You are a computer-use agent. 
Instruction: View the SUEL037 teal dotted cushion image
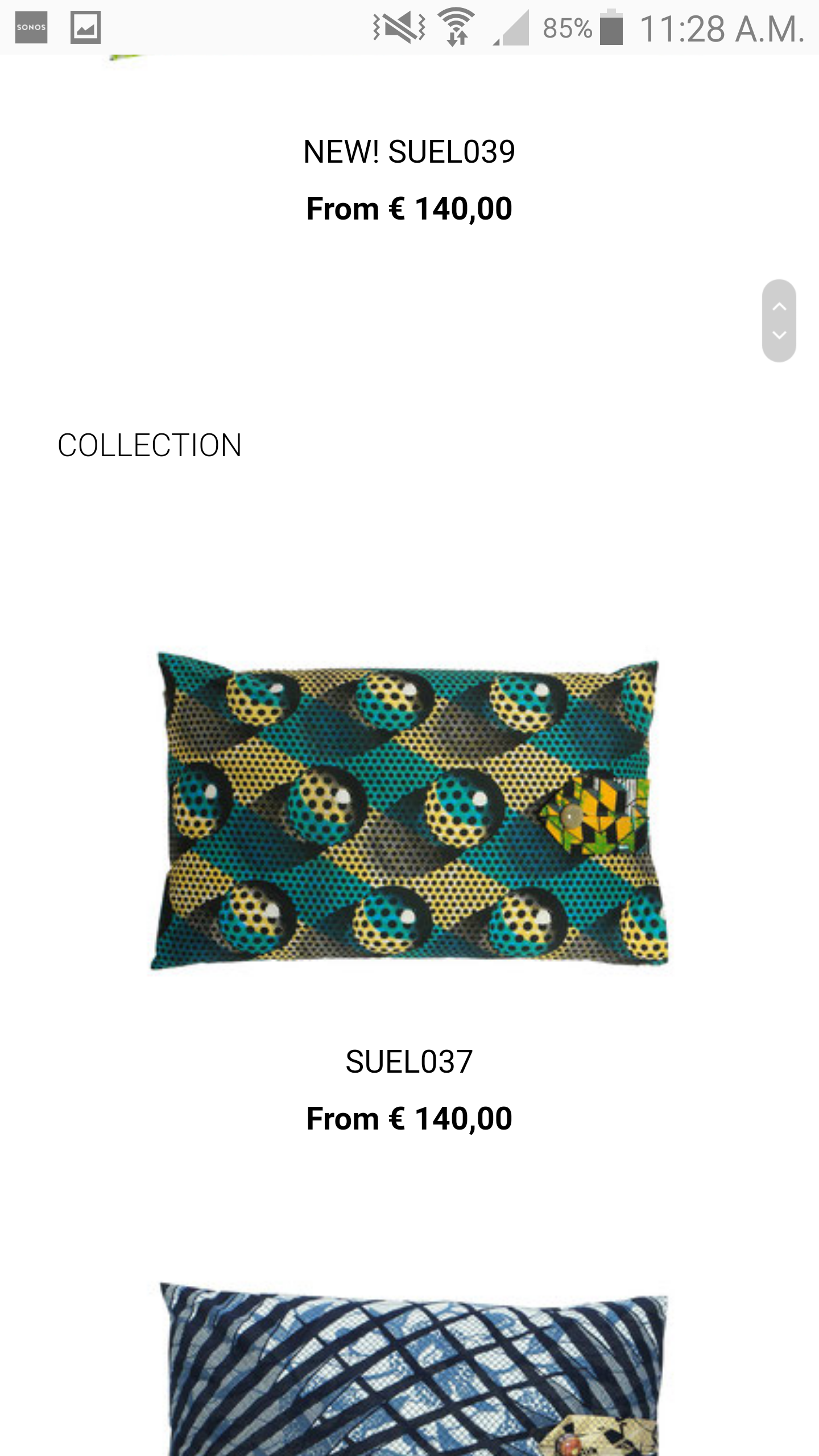click(409, 810)
